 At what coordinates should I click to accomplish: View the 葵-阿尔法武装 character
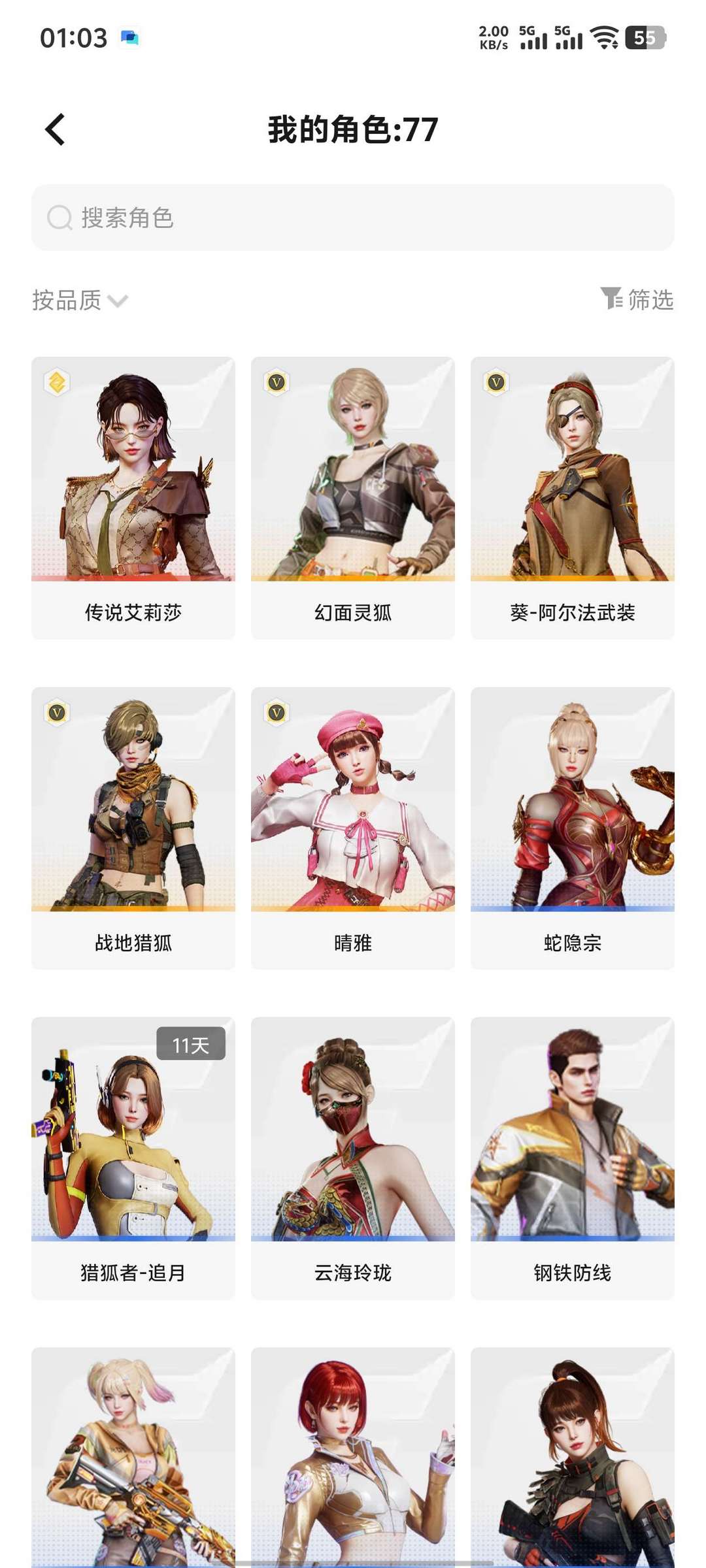(573, 497)
